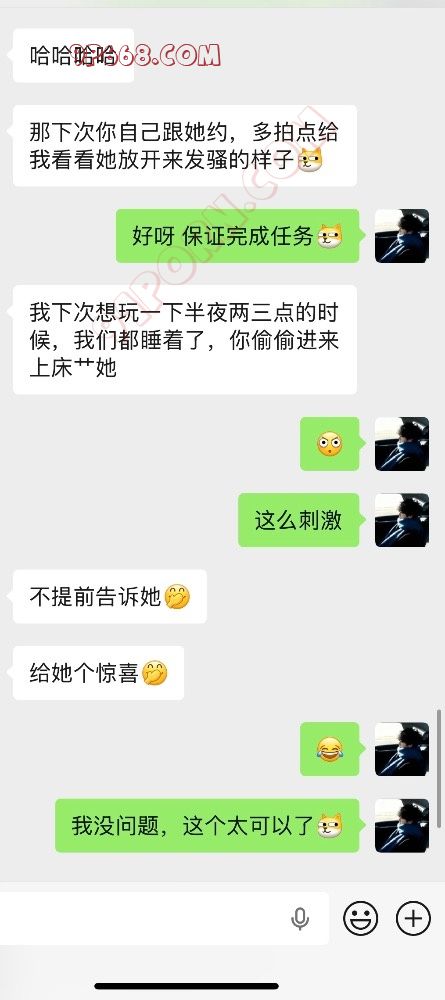Tap the microphone voice input icon
This screenshot has height=1000, width=445.
click(300, 919)
